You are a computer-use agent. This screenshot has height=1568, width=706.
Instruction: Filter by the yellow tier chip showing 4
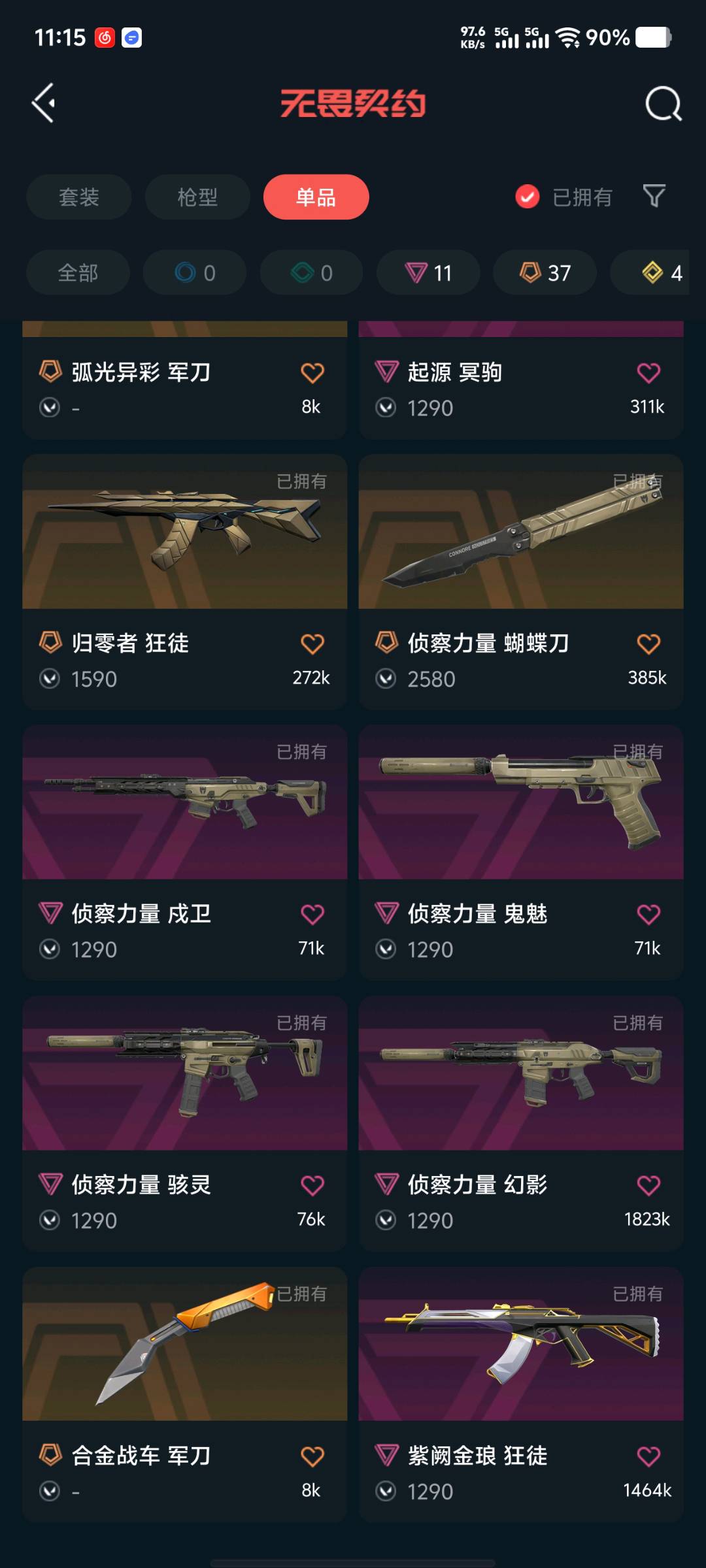[660, 272]
